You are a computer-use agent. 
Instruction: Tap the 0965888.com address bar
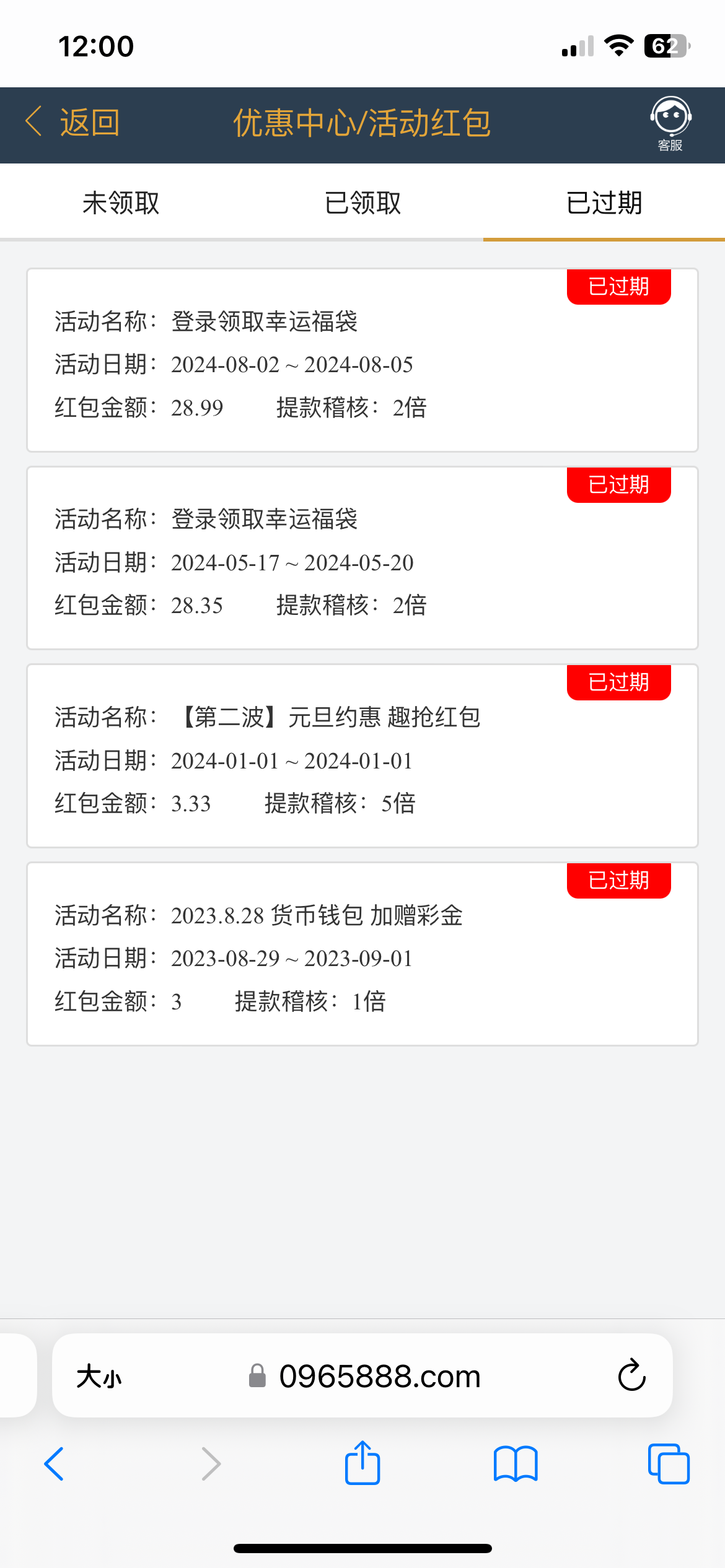pyautogui.click(x=379, y=1376)
